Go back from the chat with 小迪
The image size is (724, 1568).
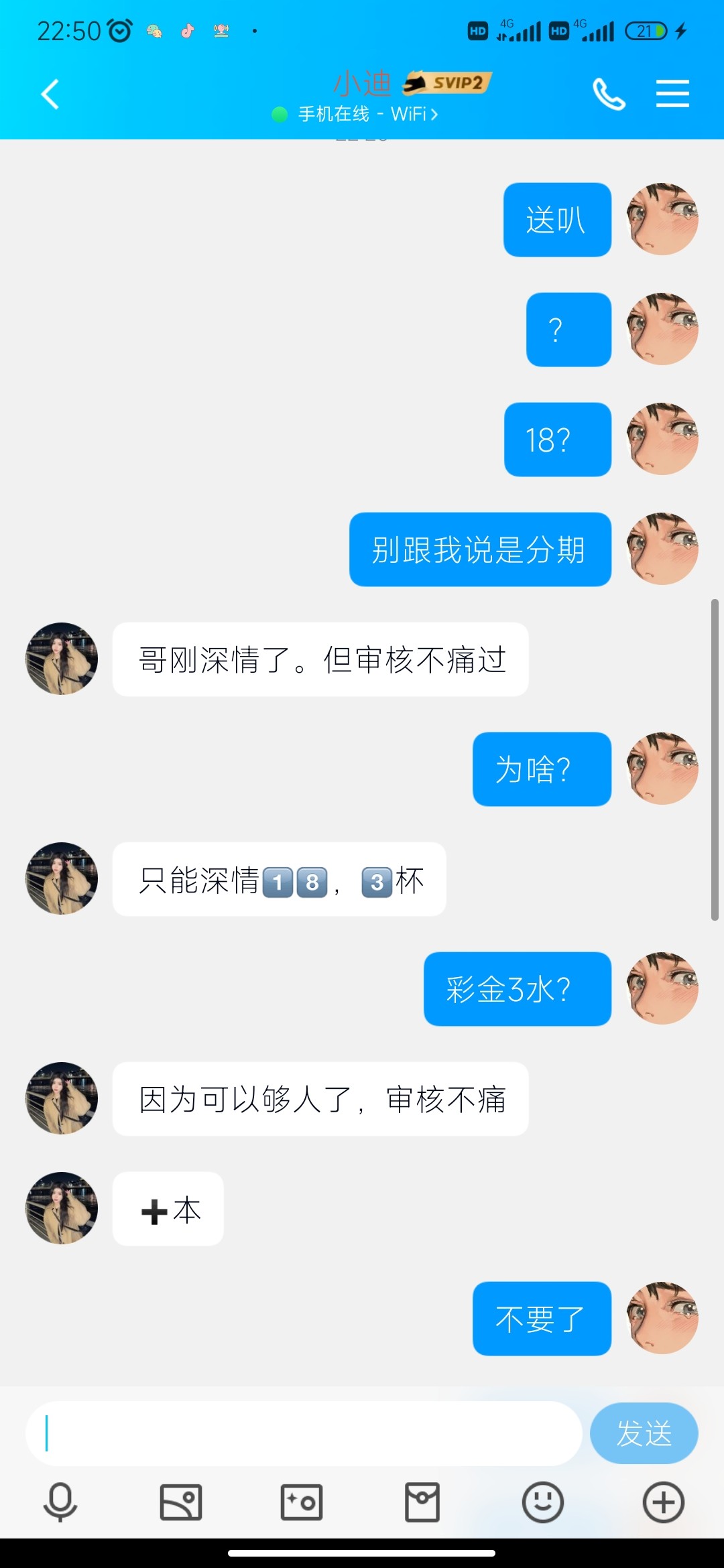(50, 94)
